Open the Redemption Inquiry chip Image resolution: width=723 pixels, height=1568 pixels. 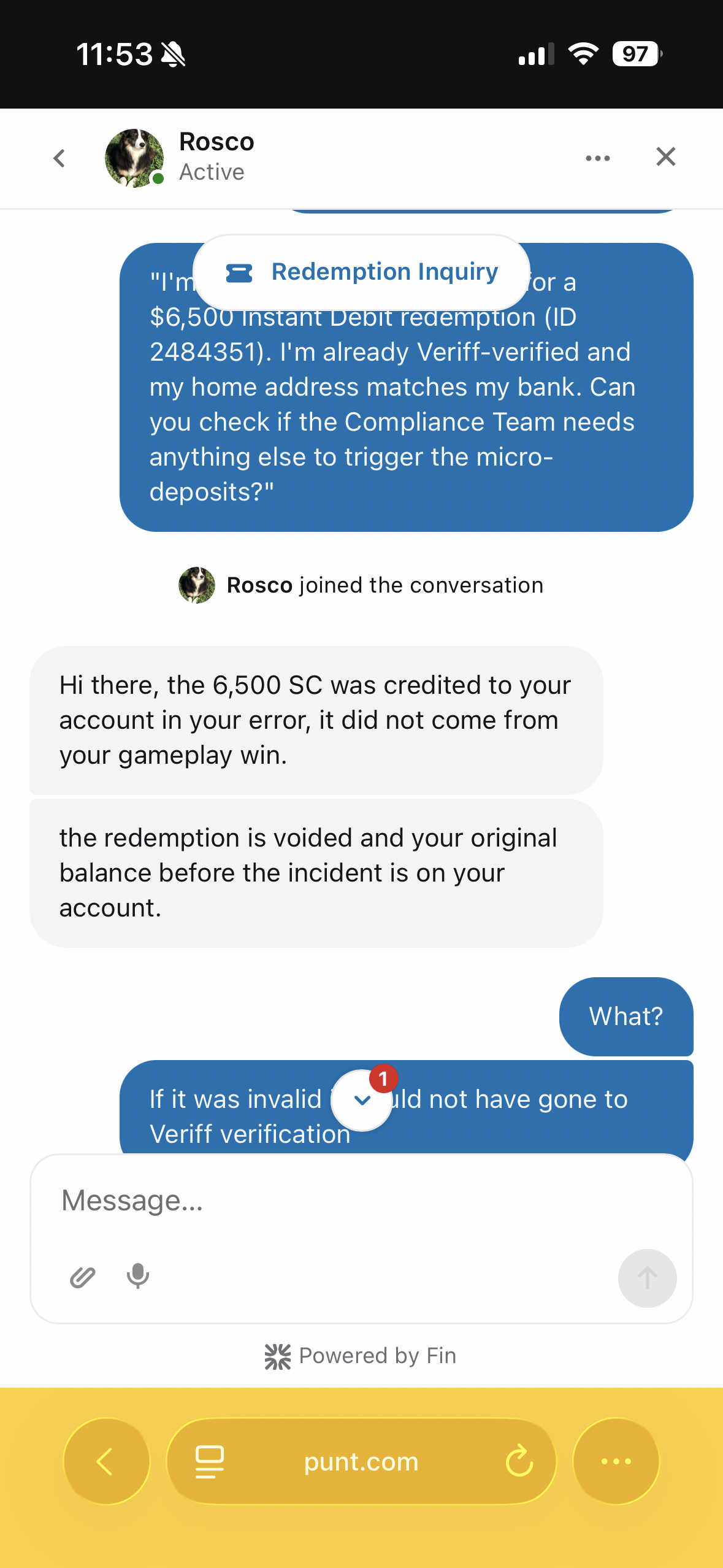362,272
